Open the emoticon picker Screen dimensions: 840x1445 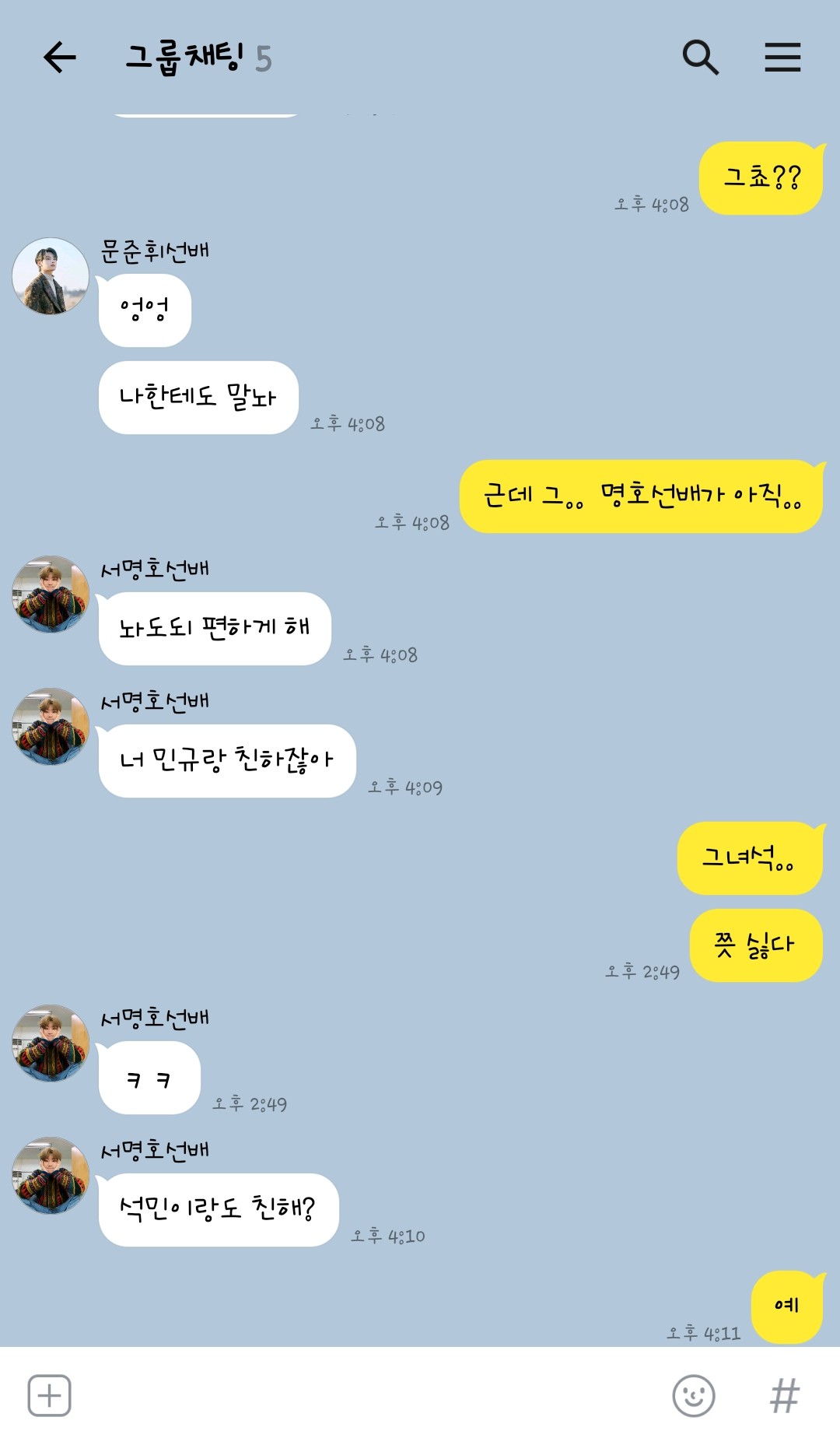693,1395
